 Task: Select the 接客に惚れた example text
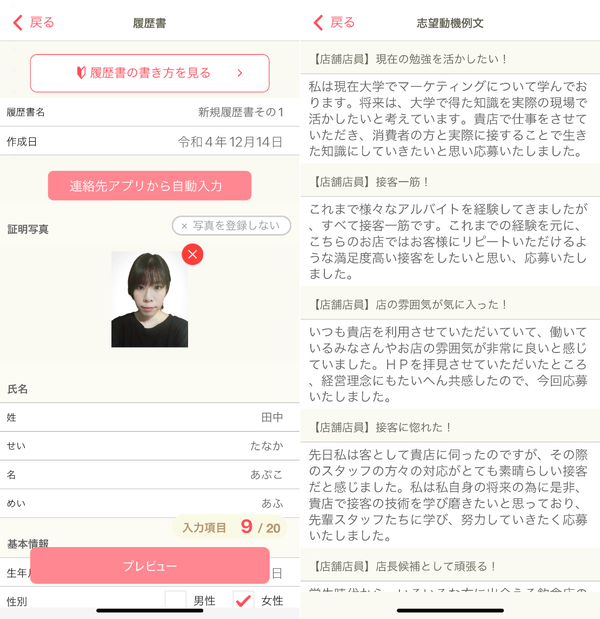pyautogui.click(x=450, y=494)
